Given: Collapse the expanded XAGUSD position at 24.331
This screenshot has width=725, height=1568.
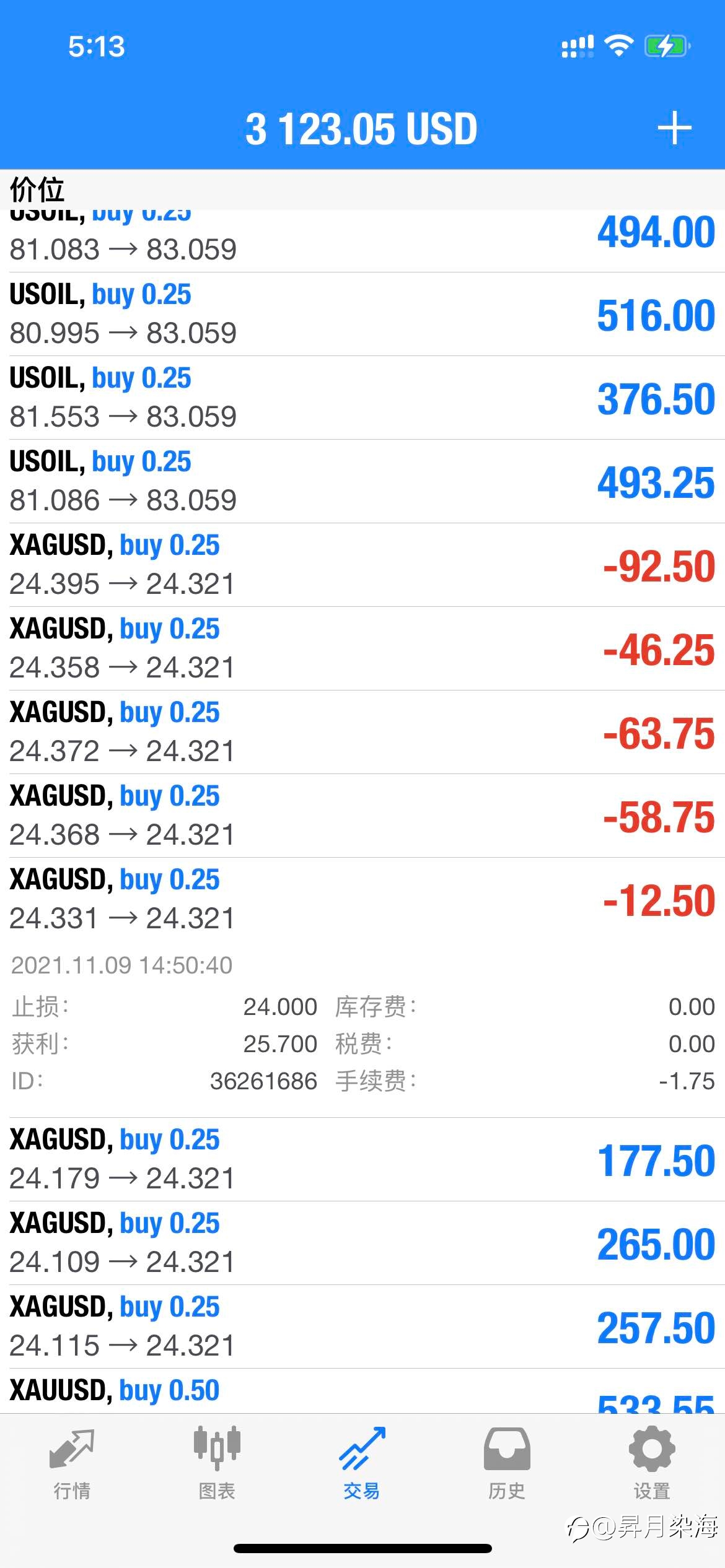Looking at the screenshot, I should click(362, 899).
